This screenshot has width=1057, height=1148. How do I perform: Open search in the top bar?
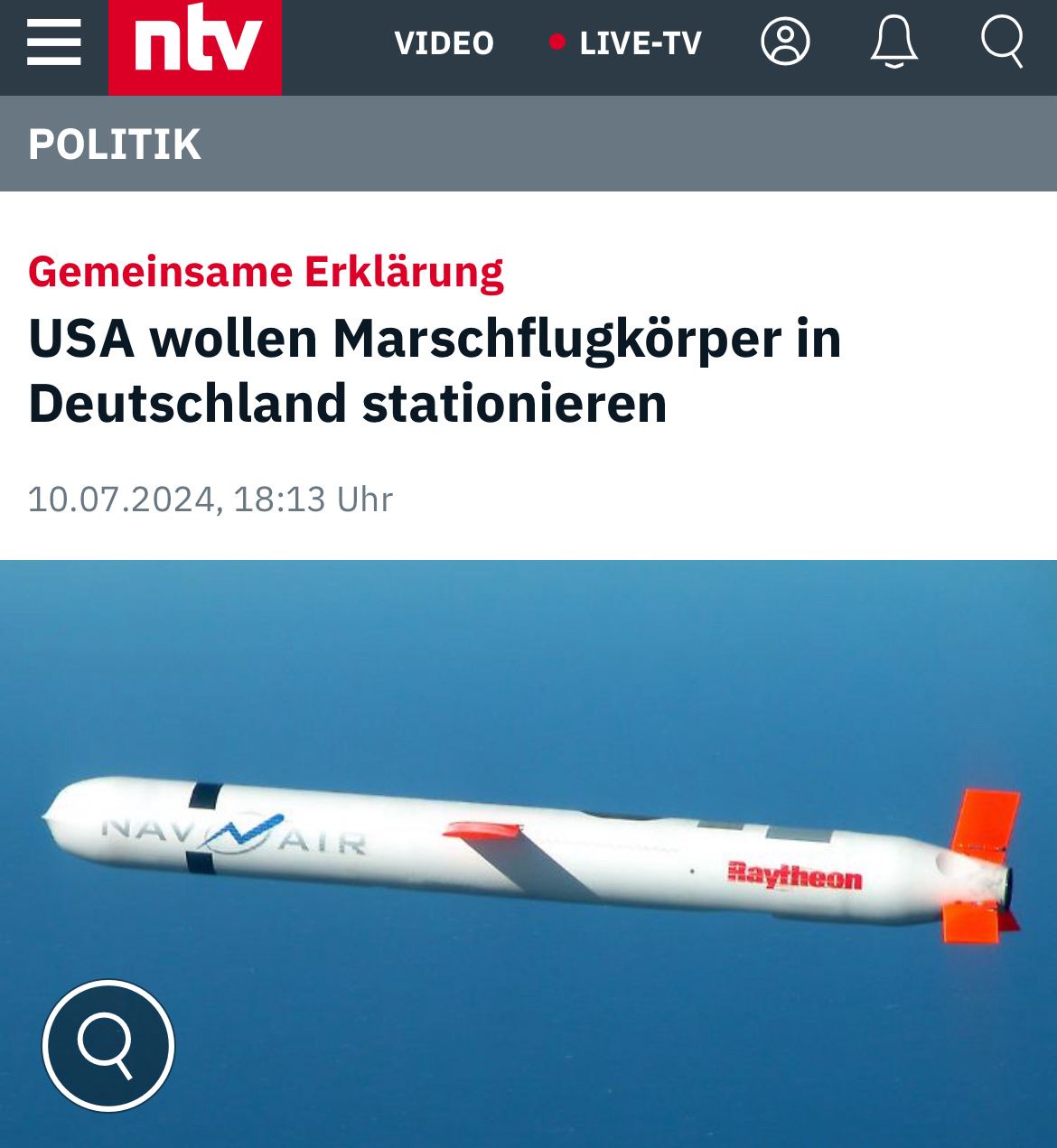[x=1002, y=42]
